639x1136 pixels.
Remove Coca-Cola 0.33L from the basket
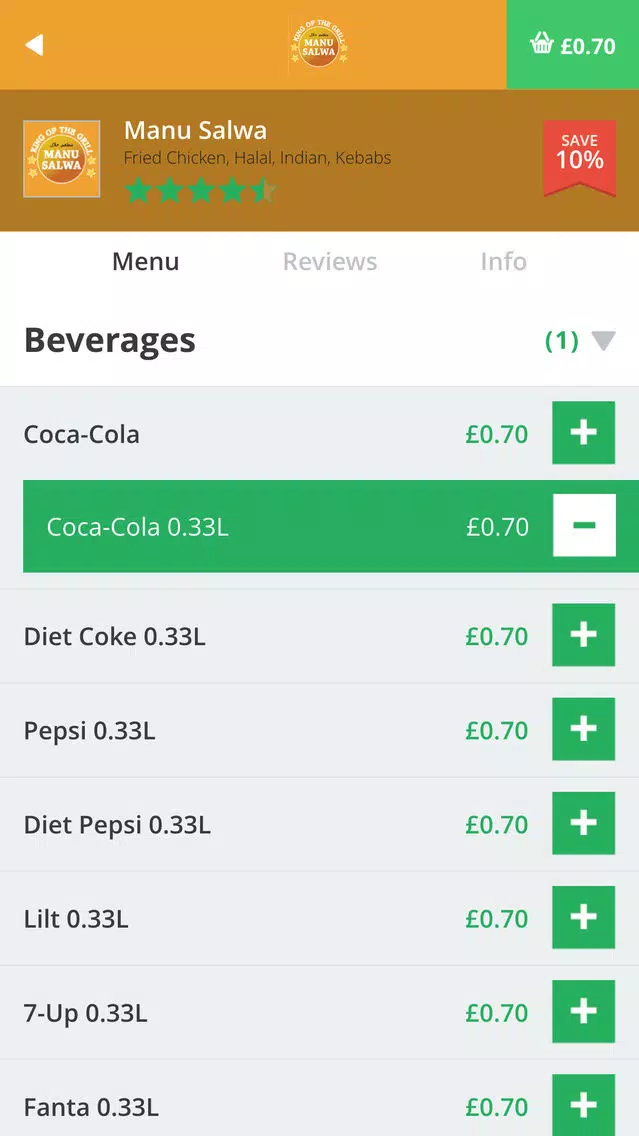coord(584,525)
